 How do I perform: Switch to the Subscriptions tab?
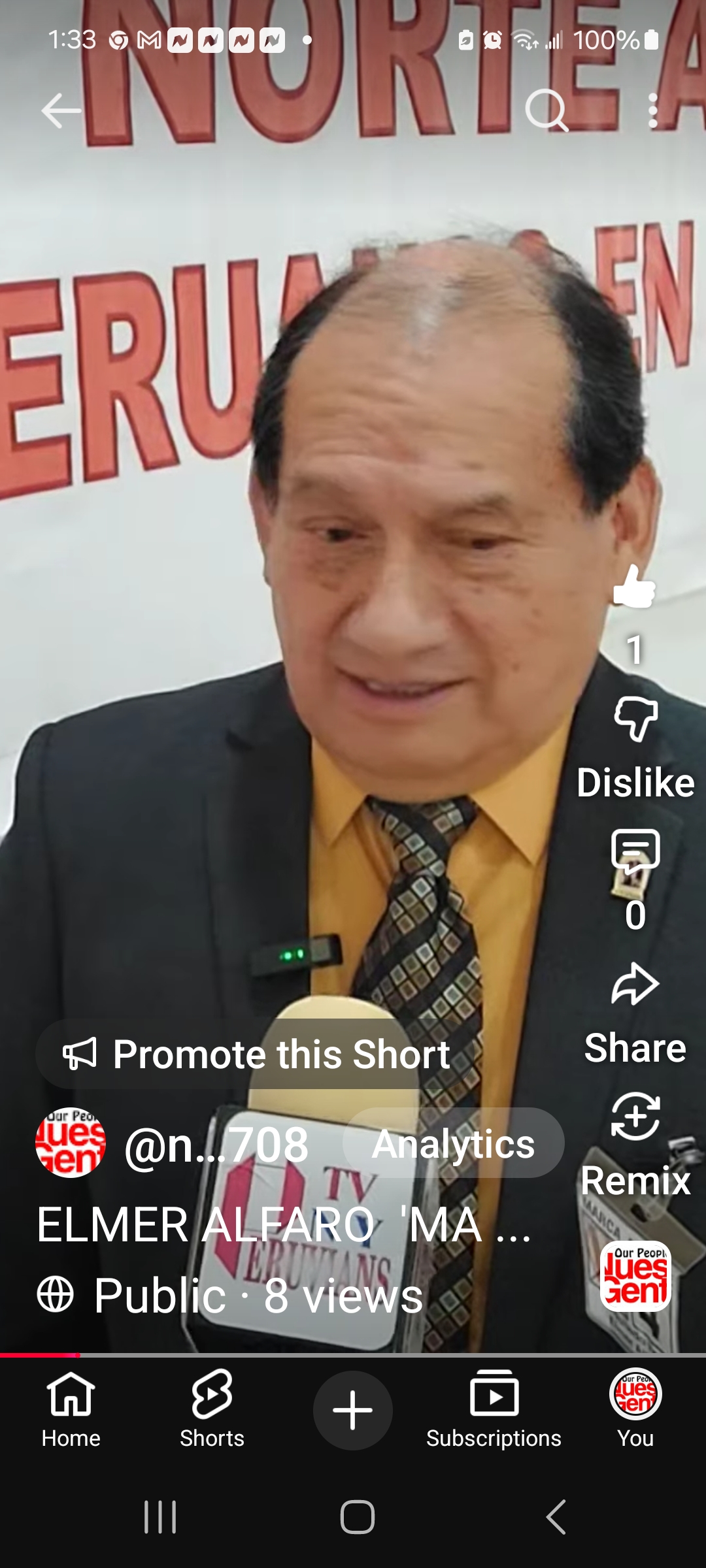pos(494,1410)
